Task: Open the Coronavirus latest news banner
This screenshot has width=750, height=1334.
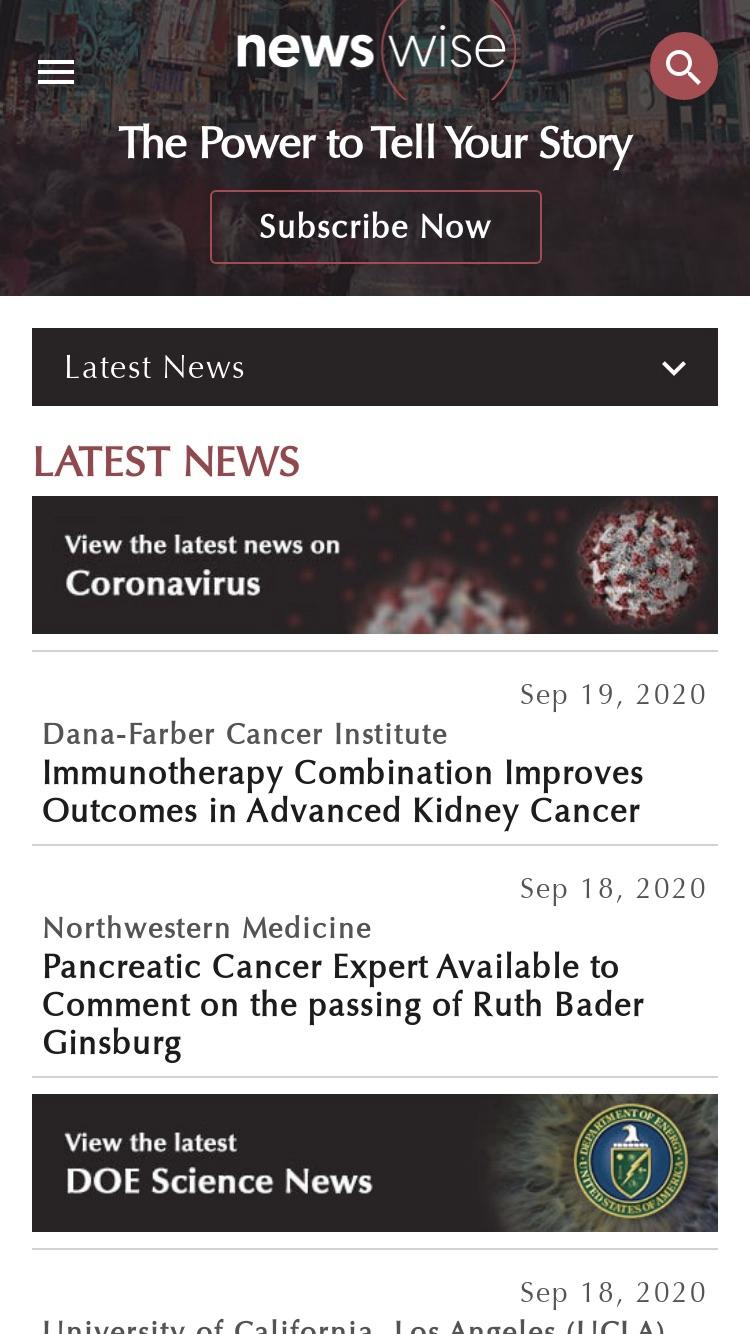Action: tap(375, 565)
